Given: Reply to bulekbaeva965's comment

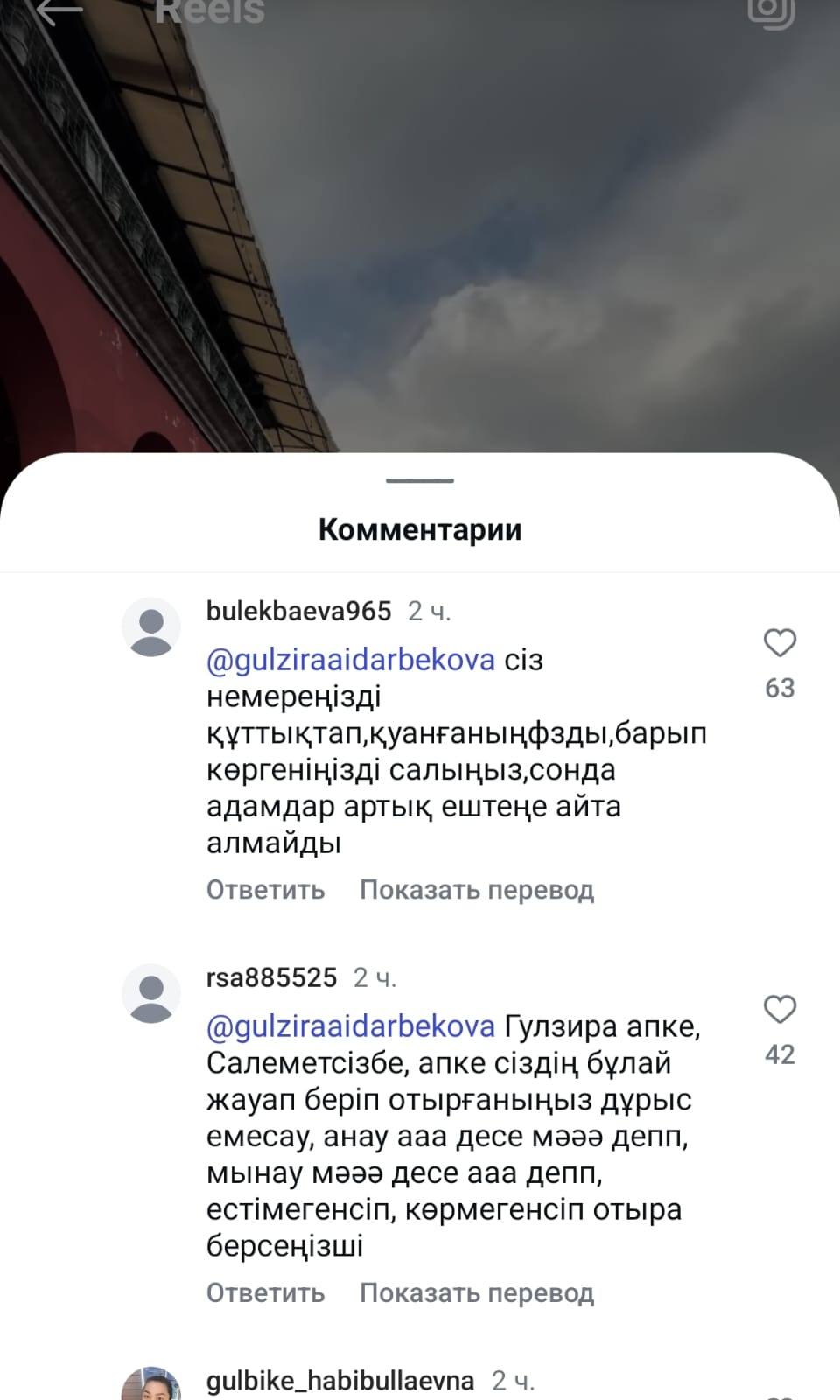Looking at the screenshot, I should 265,890.
